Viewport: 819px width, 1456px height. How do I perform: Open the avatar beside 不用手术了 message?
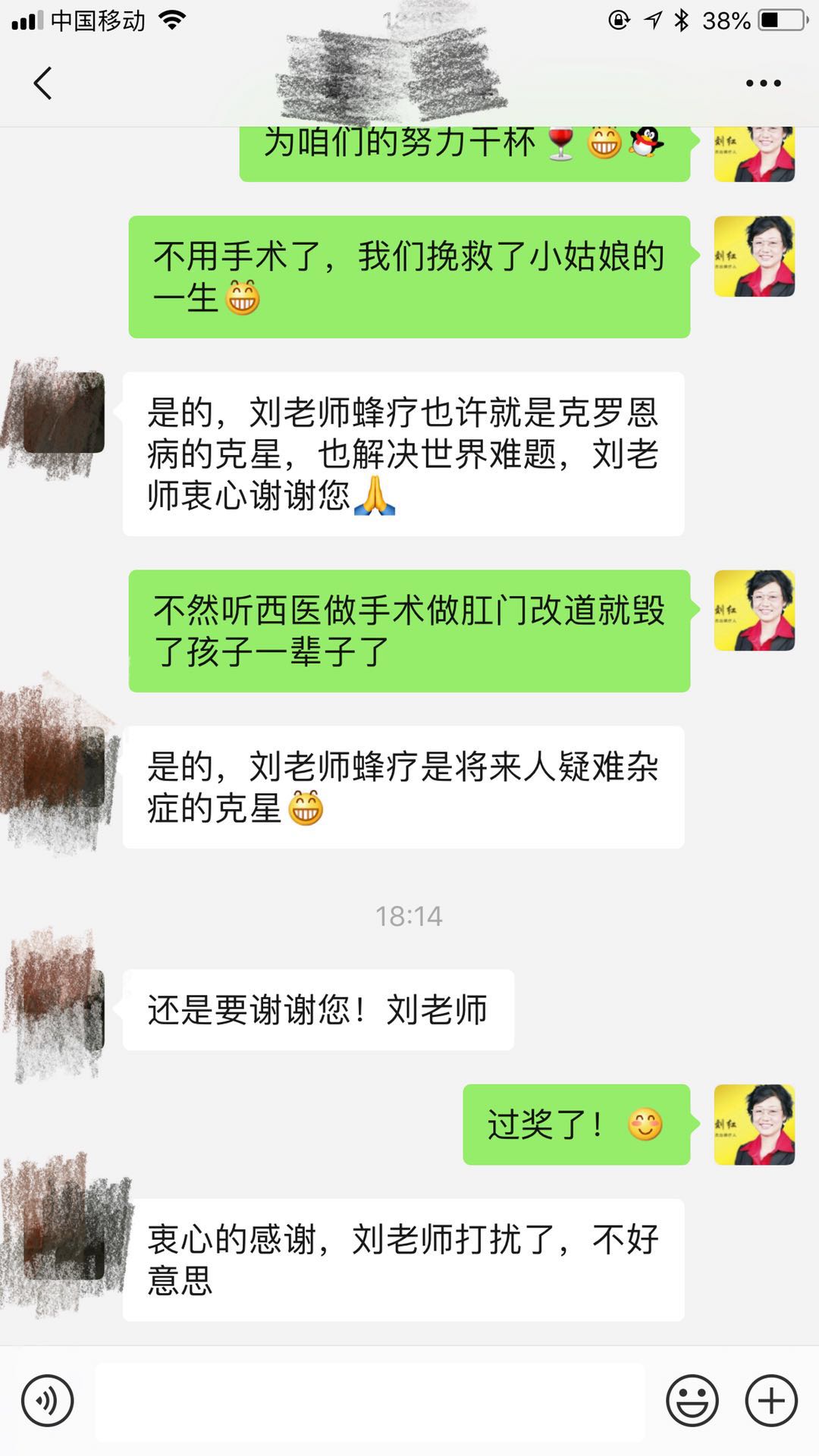(x=754, y=256)
